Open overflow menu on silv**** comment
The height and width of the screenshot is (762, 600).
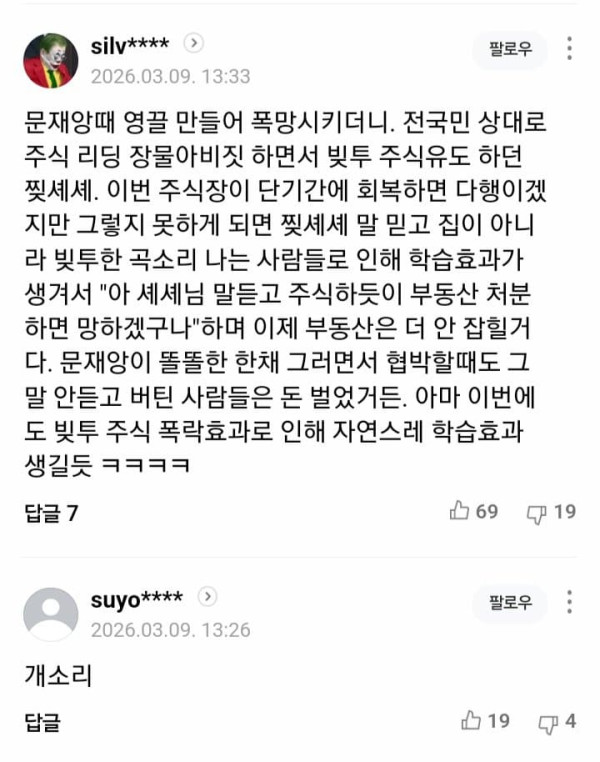(x=569, y=48)
